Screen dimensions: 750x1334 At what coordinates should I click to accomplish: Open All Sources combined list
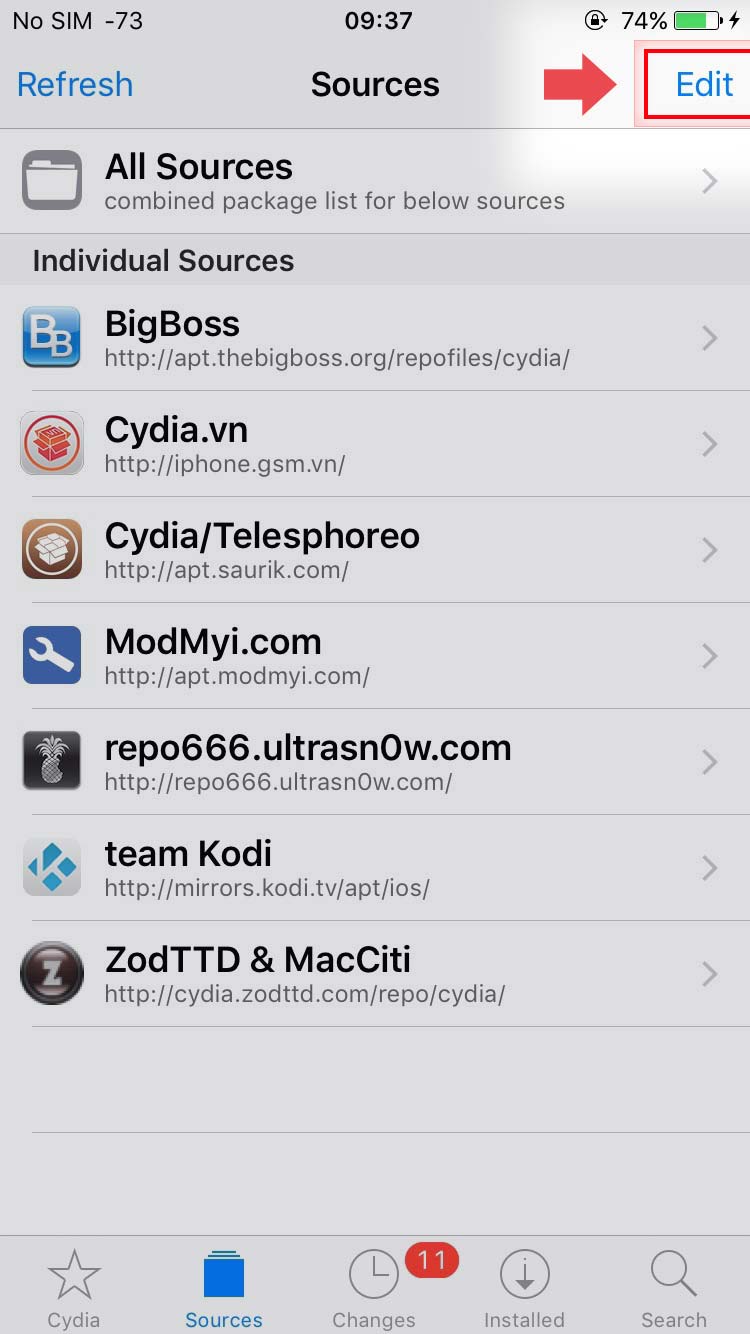(375, 181)
